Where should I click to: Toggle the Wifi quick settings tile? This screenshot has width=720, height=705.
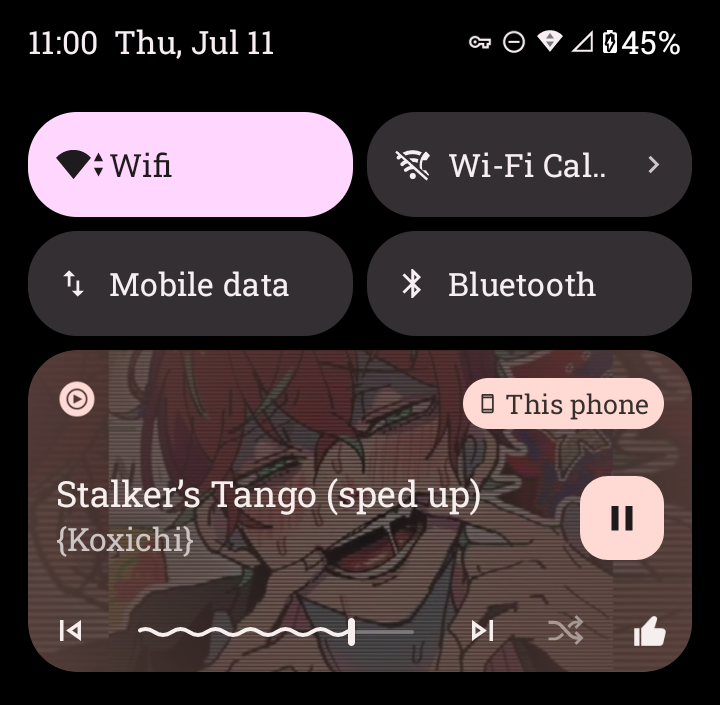tap(190, 165)
